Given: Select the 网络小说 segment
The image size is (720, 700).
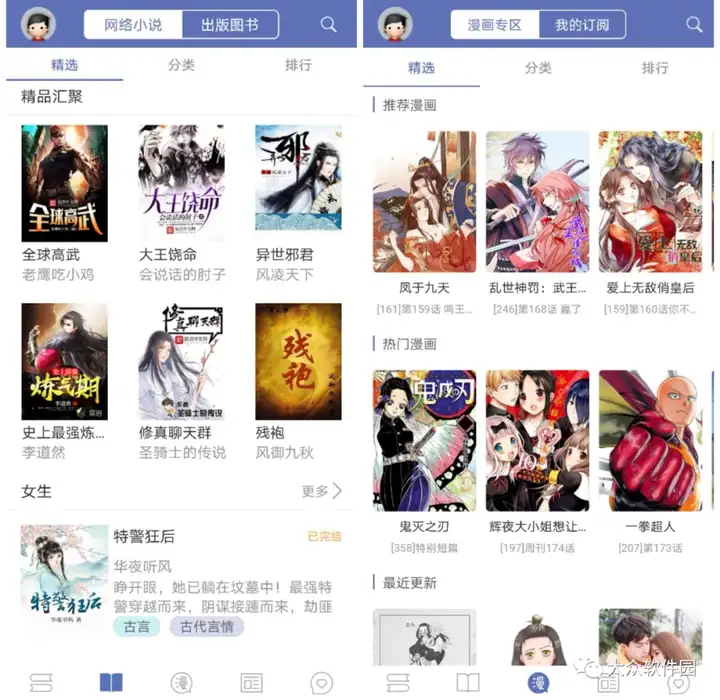Looking at the screenshot, I should [133, 24].
